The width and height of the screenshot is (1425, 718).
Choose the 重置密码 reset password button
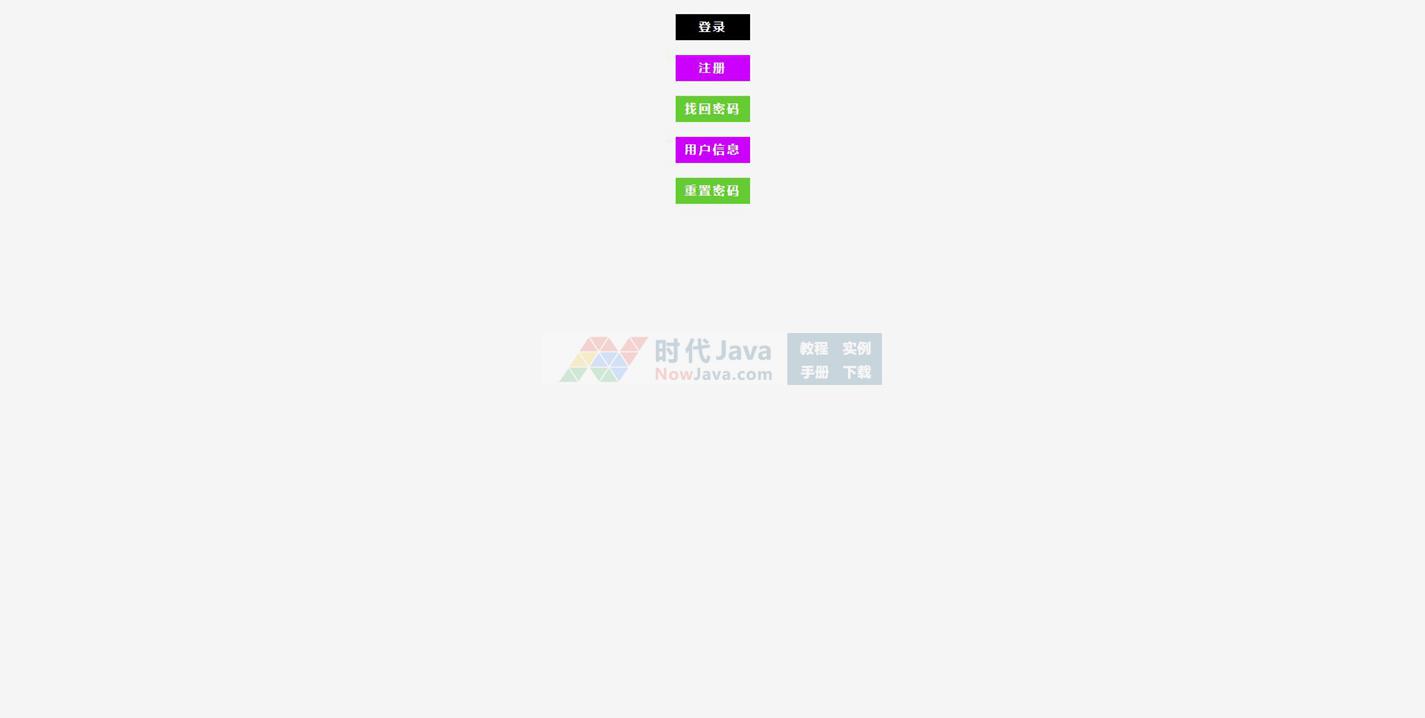712,191
